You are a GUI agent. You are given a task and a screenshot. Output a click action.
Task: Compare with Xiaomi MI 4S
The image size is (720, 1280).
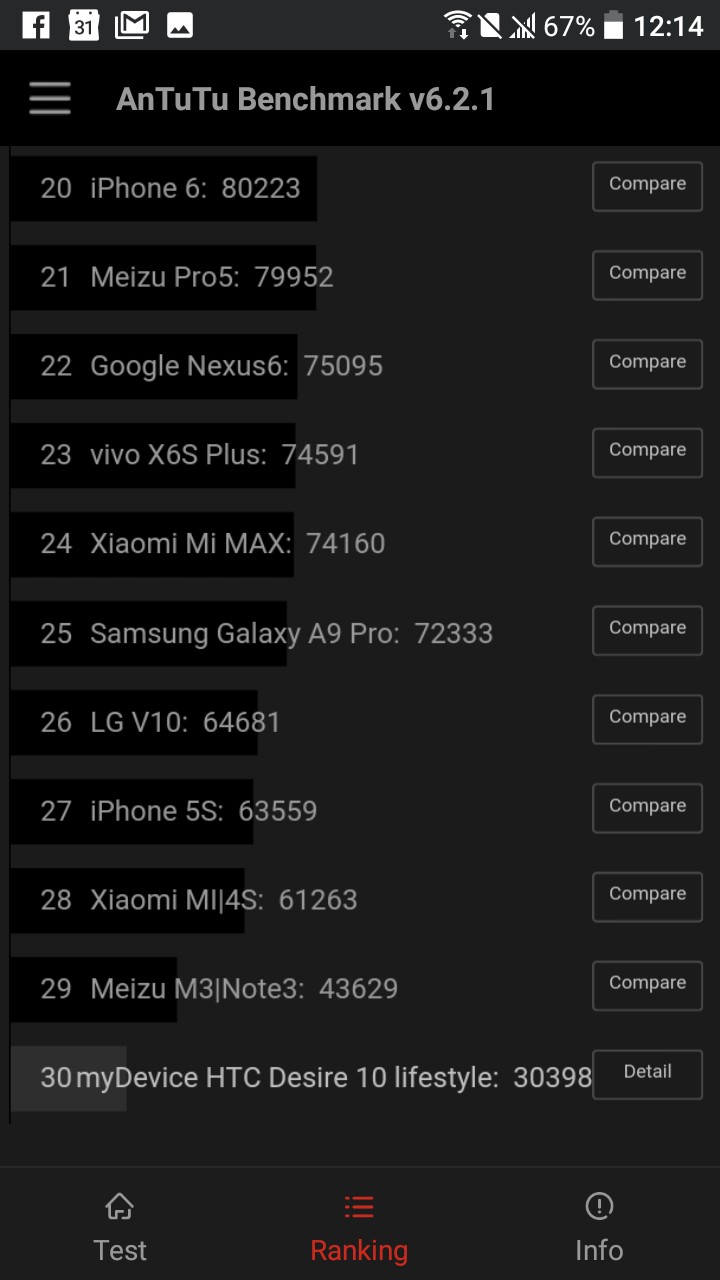647,896
